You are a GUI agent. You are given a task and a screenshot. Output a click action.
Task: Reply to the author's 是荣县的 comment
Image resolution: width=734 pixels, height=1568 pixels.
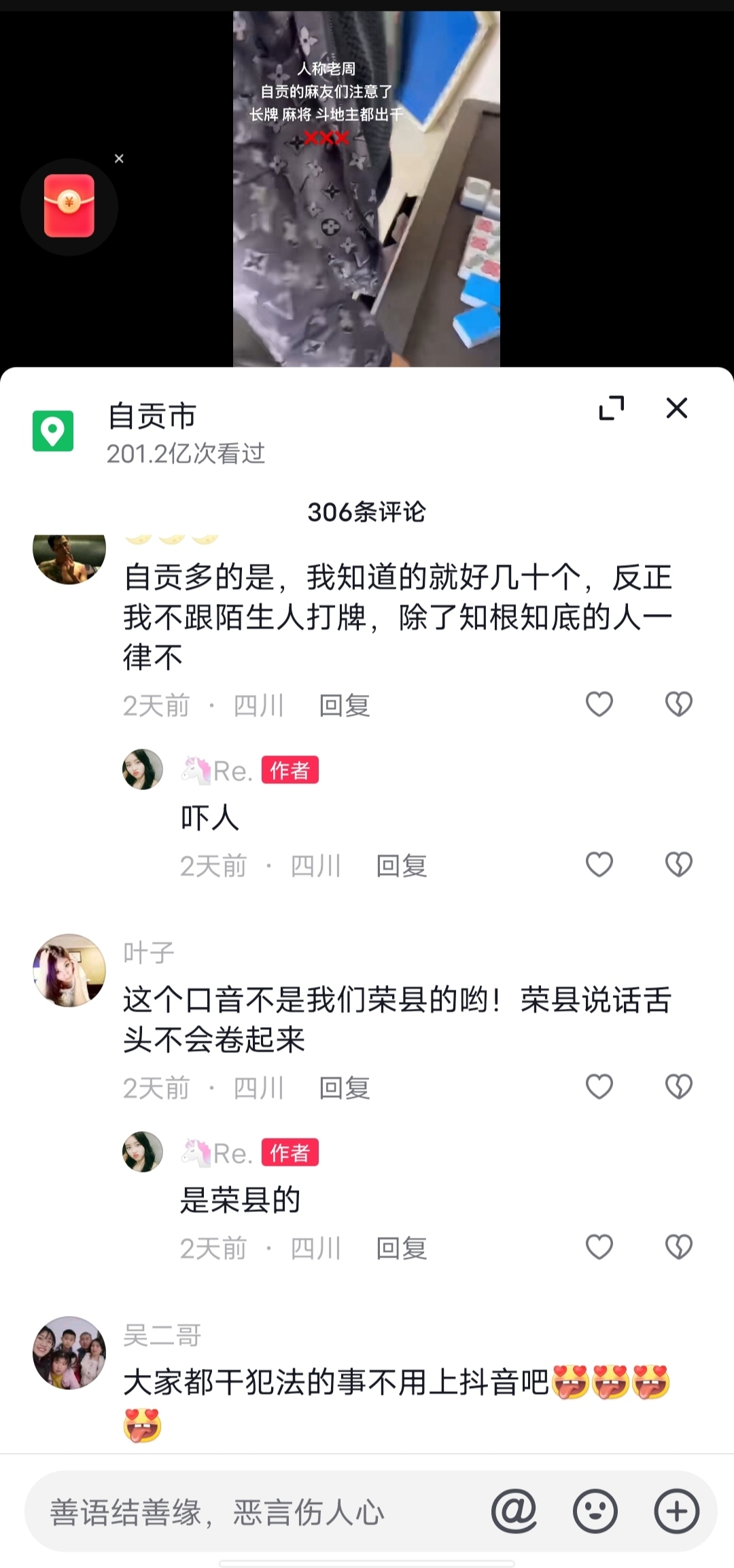pos(402,1249)
